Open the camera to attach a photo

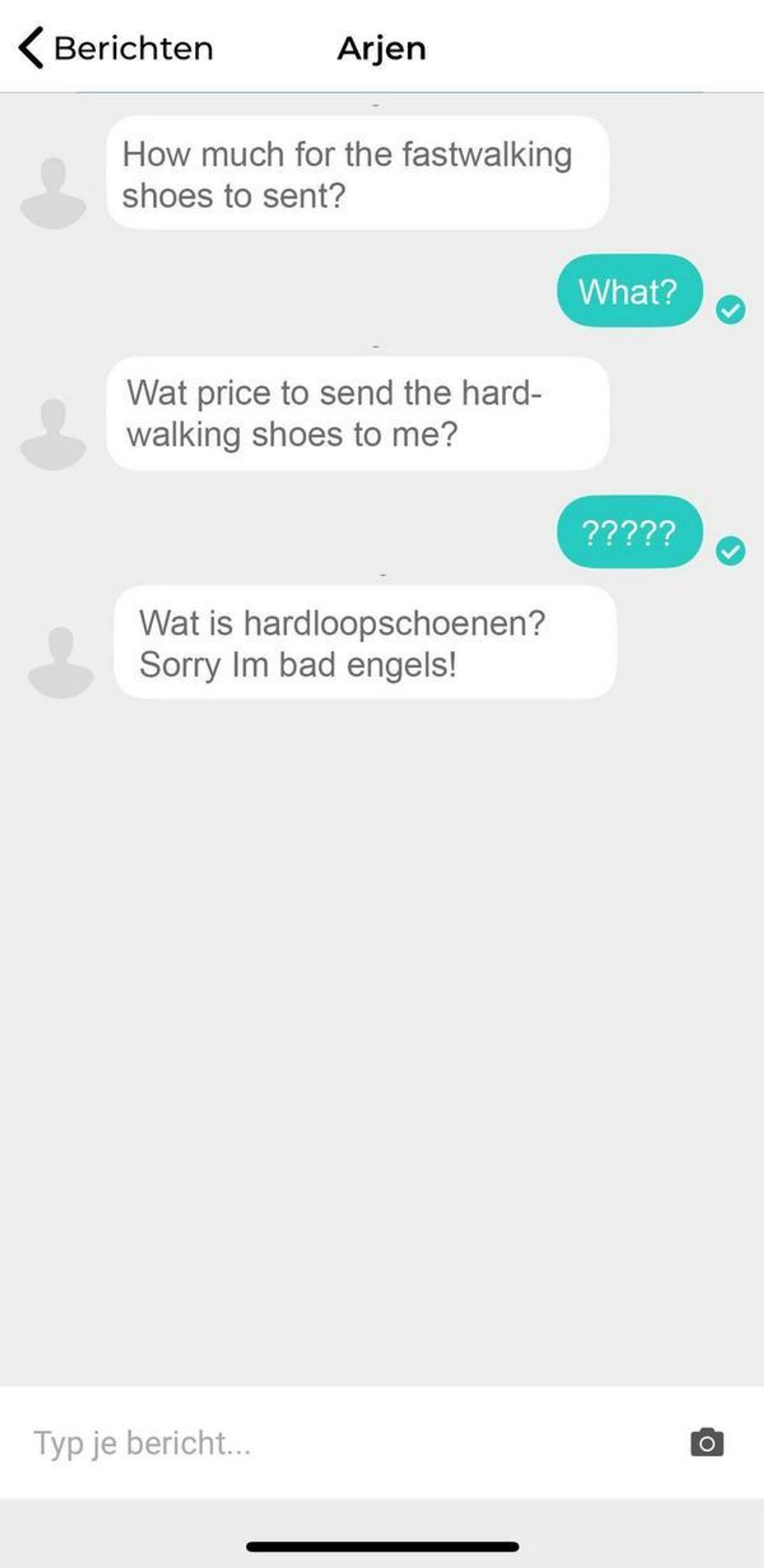tap(707, 1443)
